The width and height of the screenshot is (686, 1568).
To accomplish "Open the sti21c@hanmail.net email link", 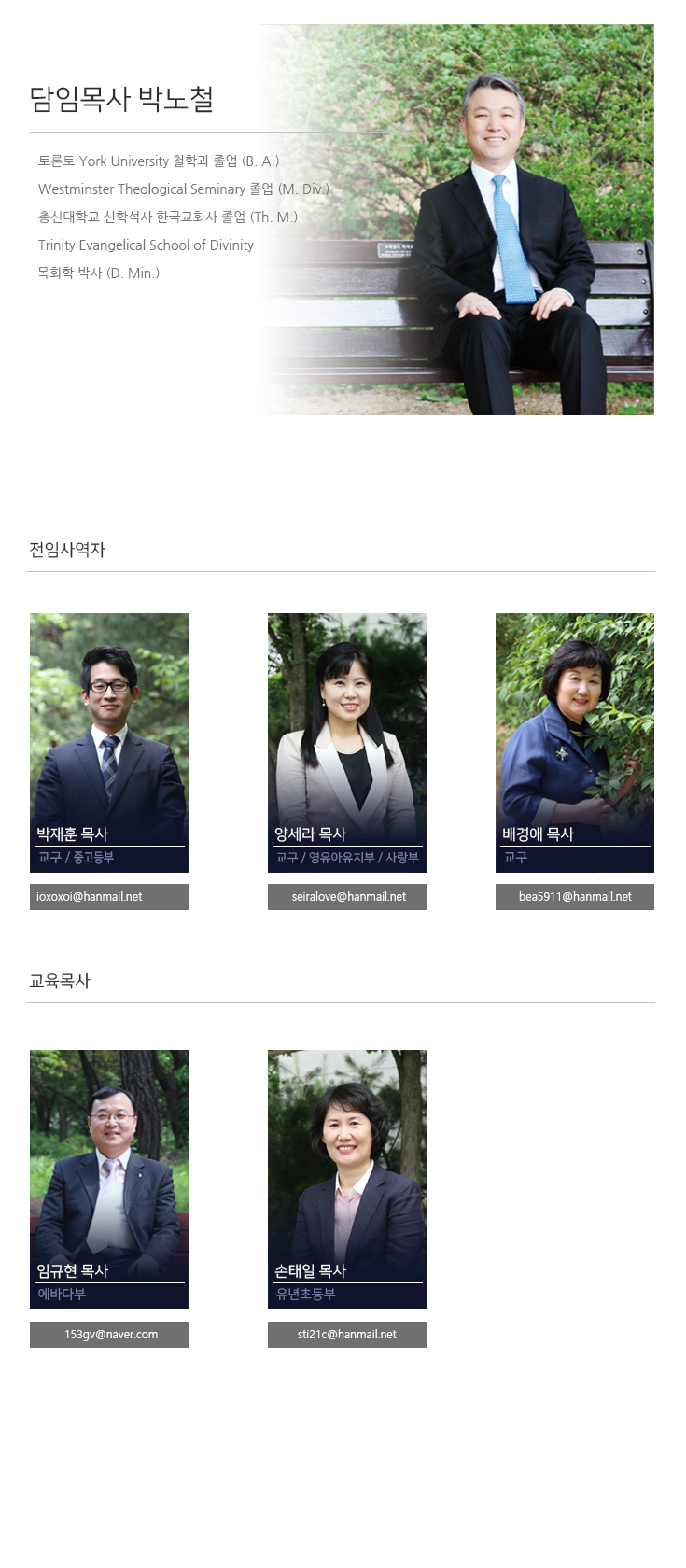I will tap(347, 1335).
